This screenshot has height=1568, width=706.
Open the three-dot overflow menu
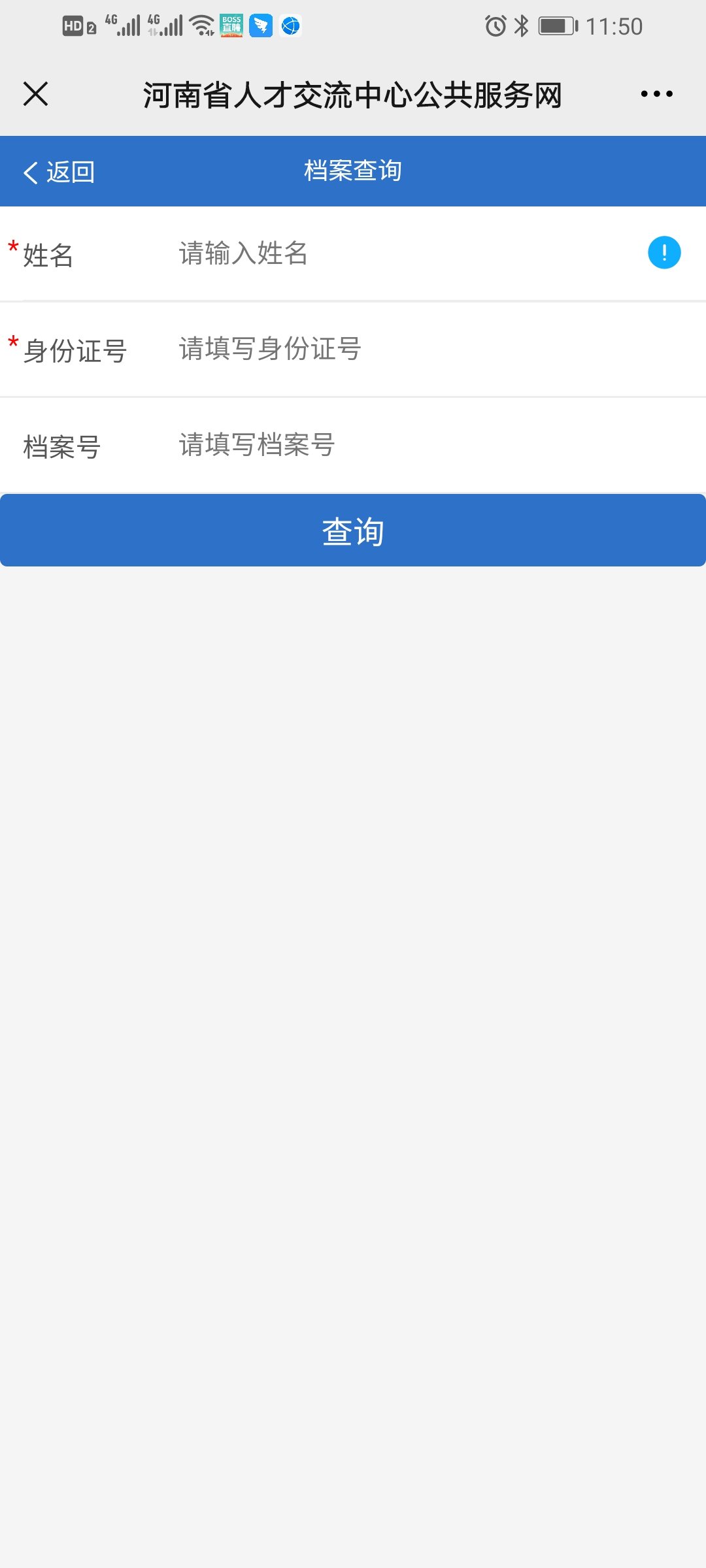pyautogui.click(x=656, y=94)
